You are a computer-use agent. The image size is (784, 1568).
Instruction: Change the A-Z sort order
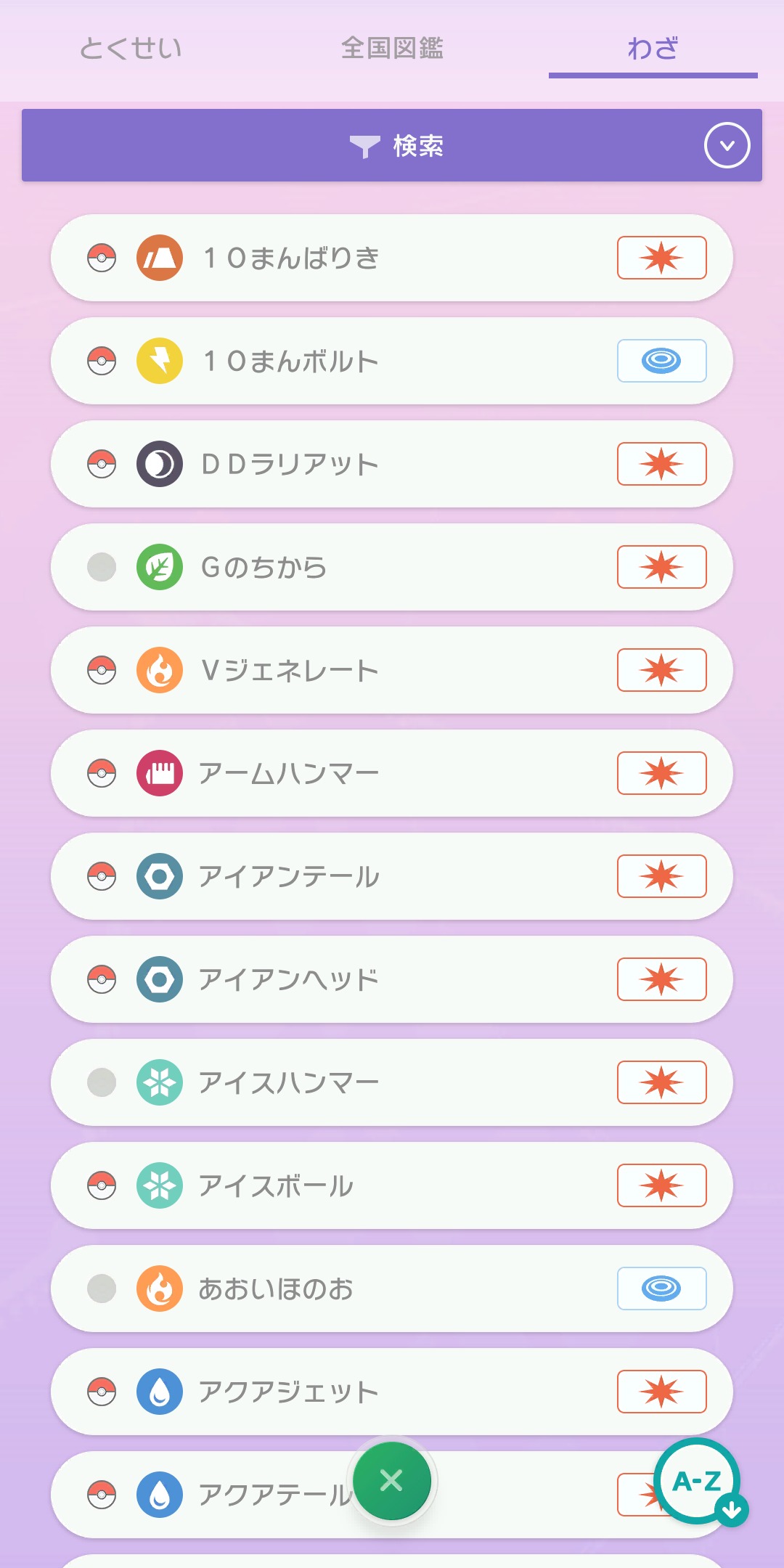pyautogui.click(x=698, y=1481)
